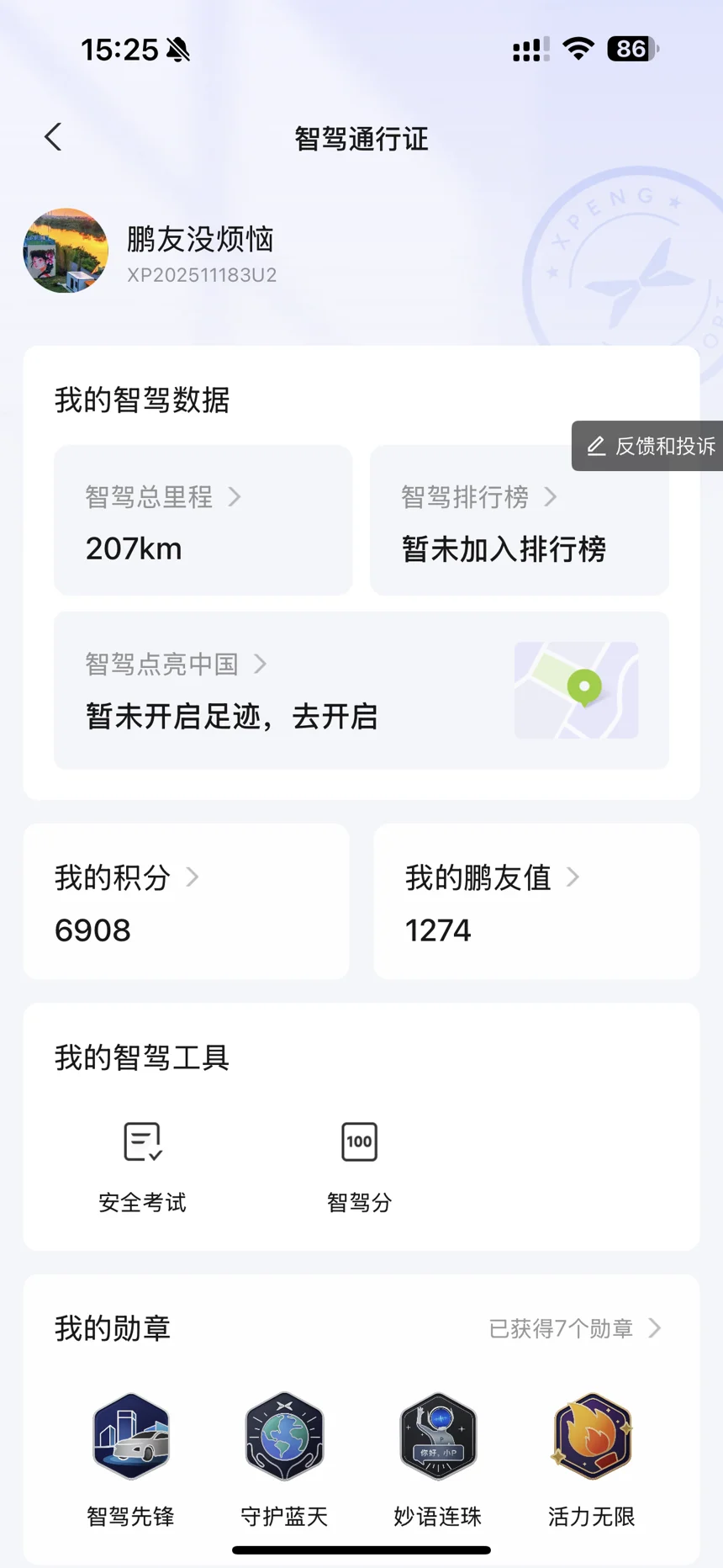Open 安全考试 tool
This screenshot has height=1568, width=723.
click(x=142, y=1165)
